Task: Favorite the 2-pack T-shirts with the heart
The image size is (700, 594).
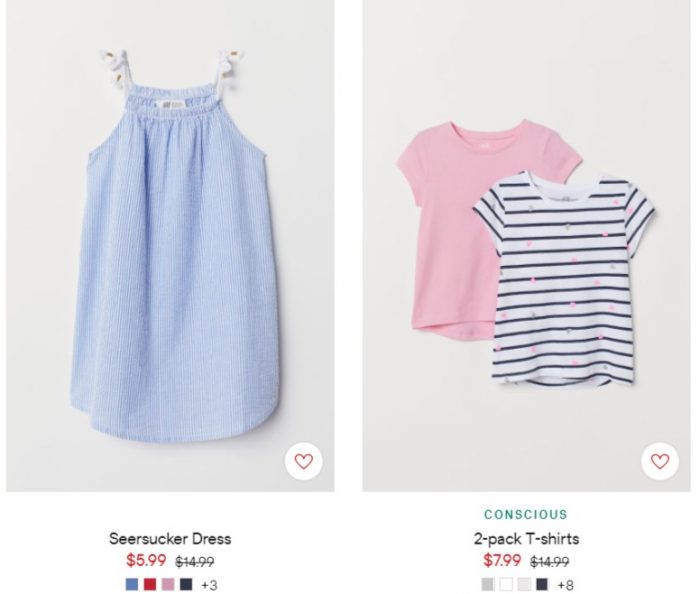Action: coord(659,461)
